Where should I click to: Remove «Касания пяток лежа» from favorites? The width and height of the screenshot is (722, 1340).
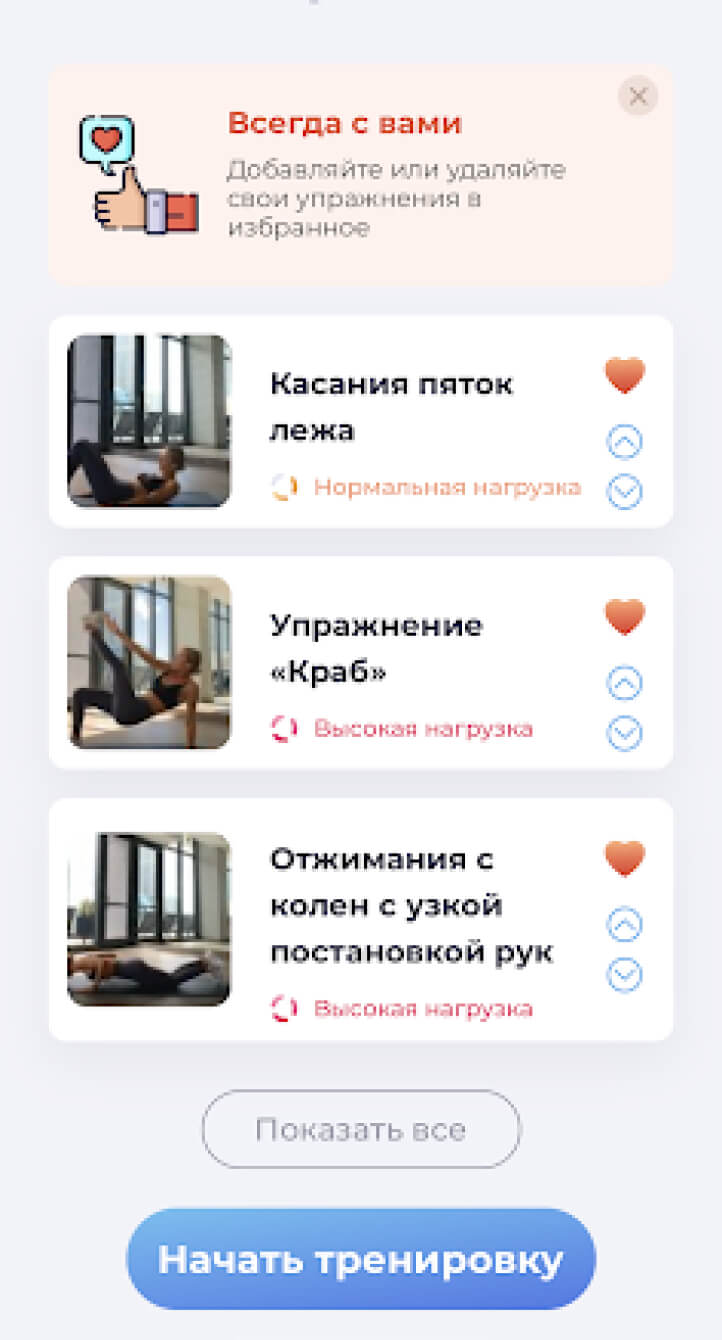(625, 376)
